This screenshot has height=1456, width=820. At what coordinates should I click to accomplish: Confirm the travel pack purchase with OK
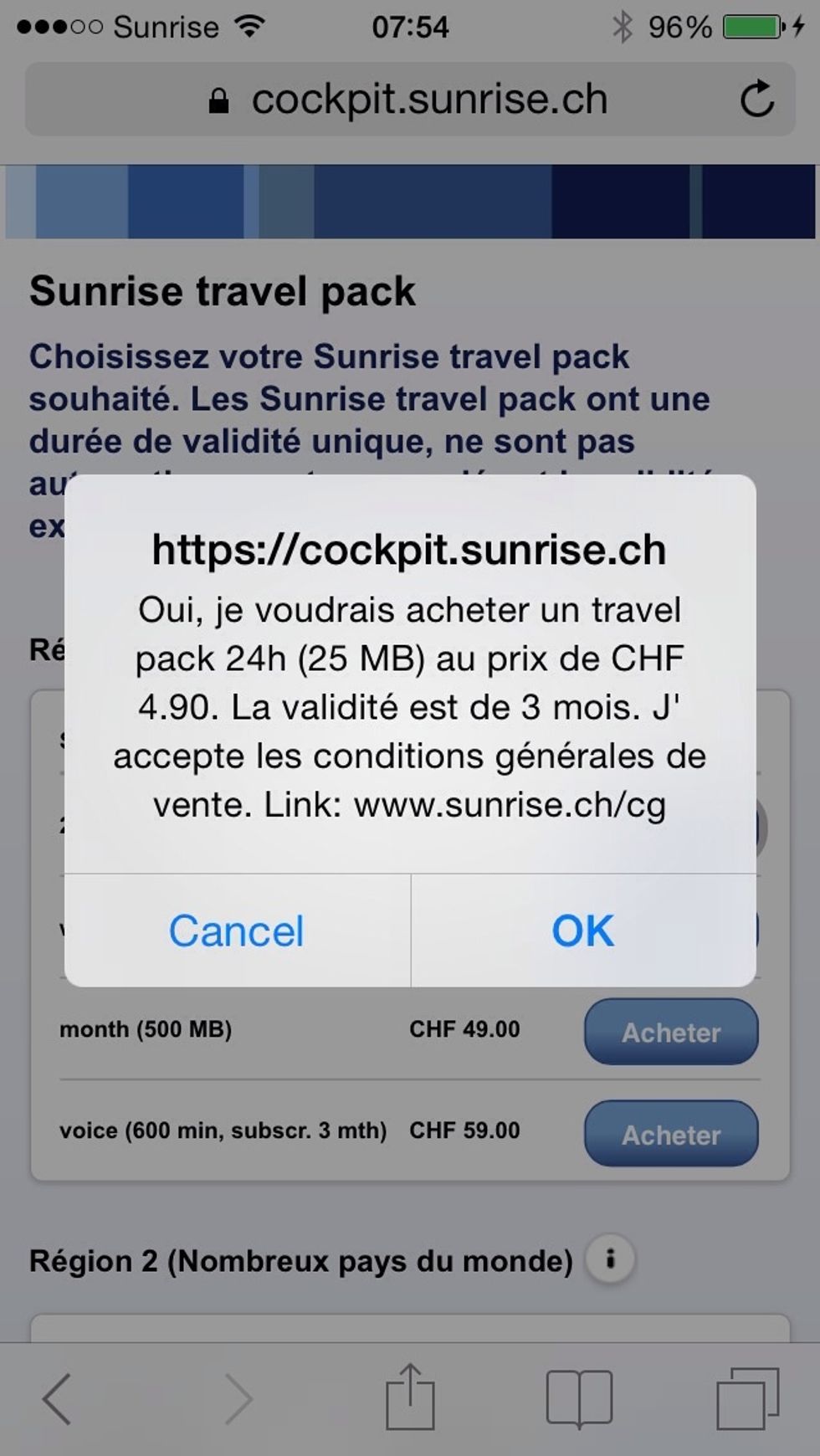583,931
